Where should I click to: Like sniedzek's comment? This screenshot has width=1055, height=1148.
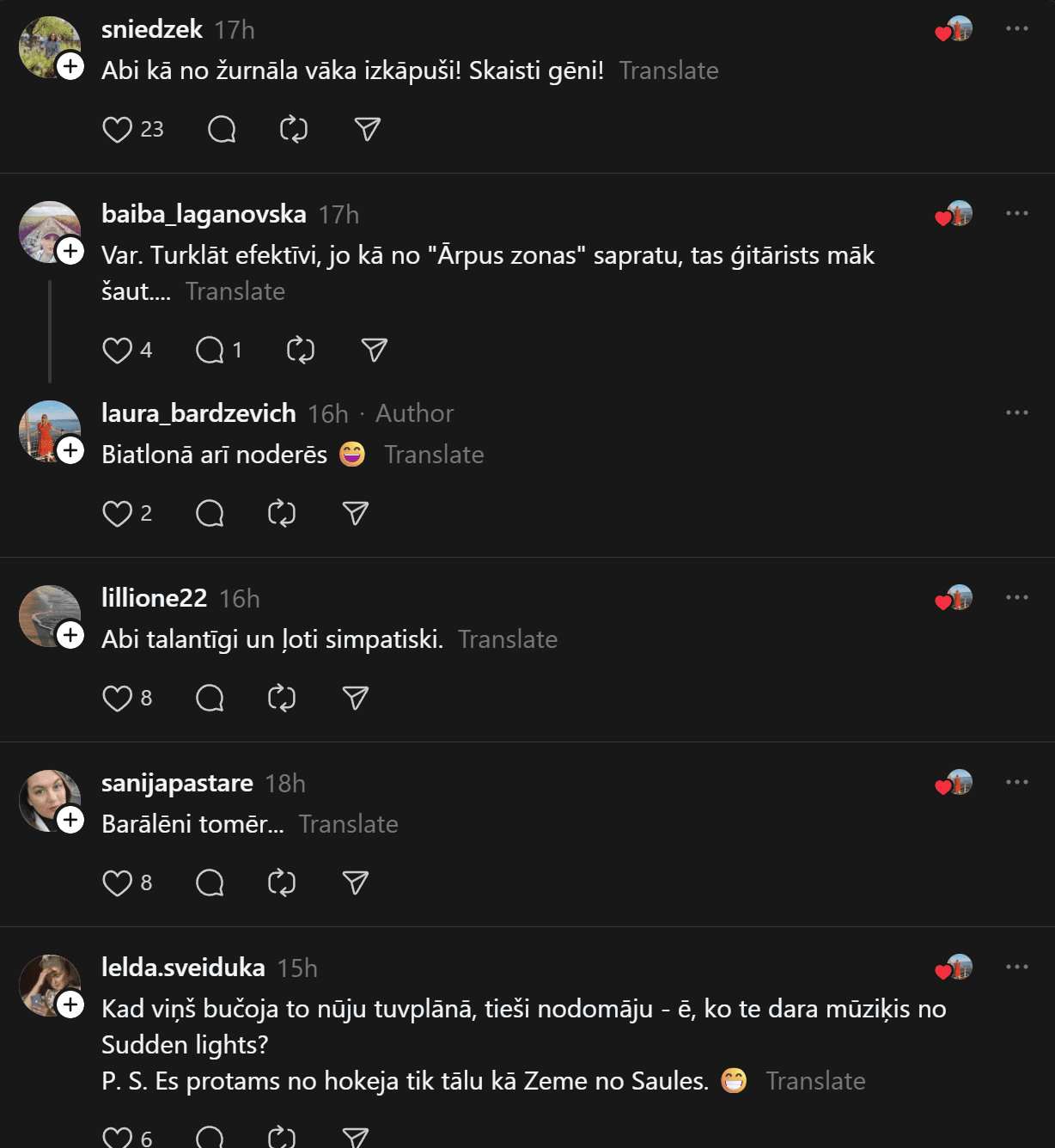pyautogui.click(x=118, y=130)
